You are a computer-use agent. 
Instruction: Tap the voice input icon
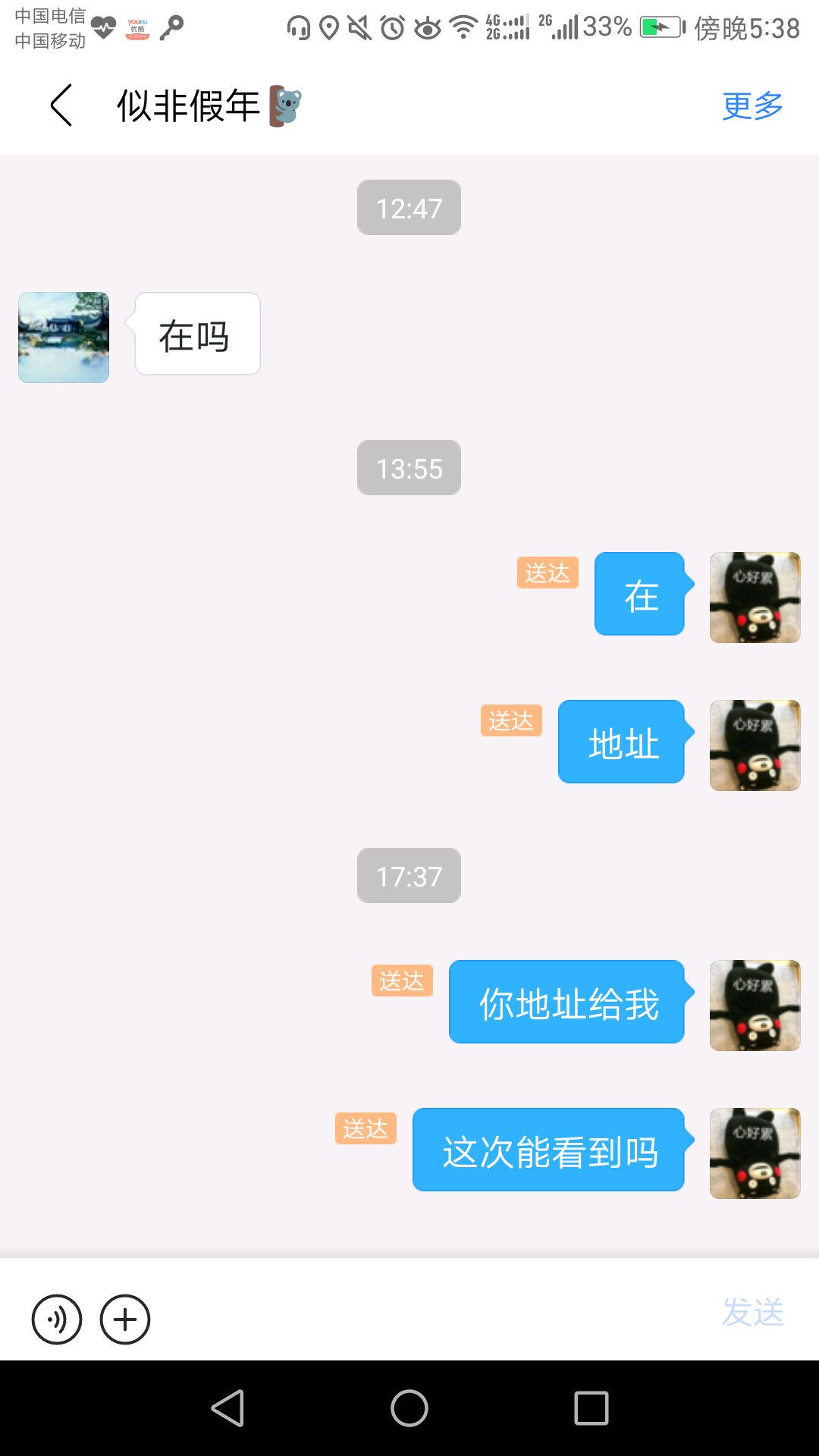(57, 1319)
